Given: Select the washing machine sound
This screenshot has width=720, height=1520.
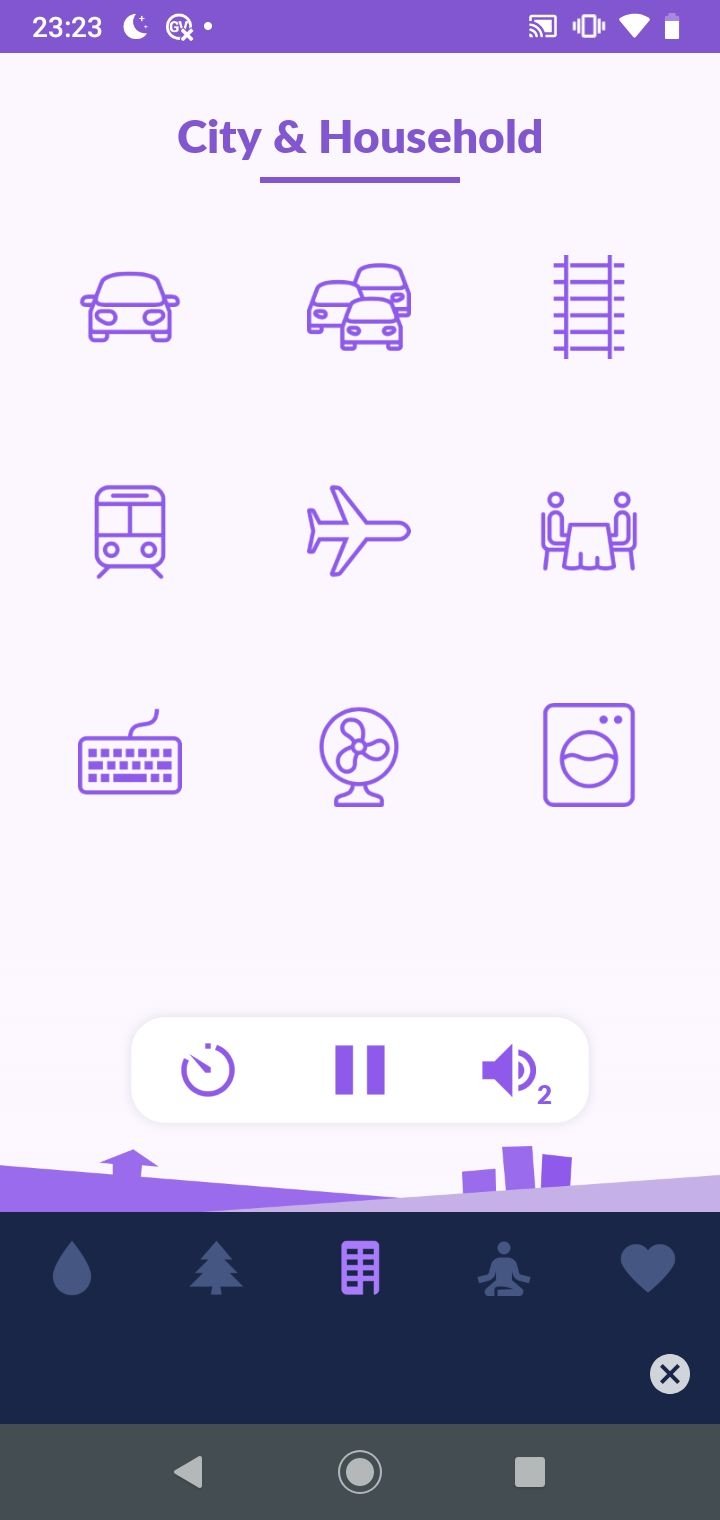Looking at the screenshot, I should click(x=589, y=755).
